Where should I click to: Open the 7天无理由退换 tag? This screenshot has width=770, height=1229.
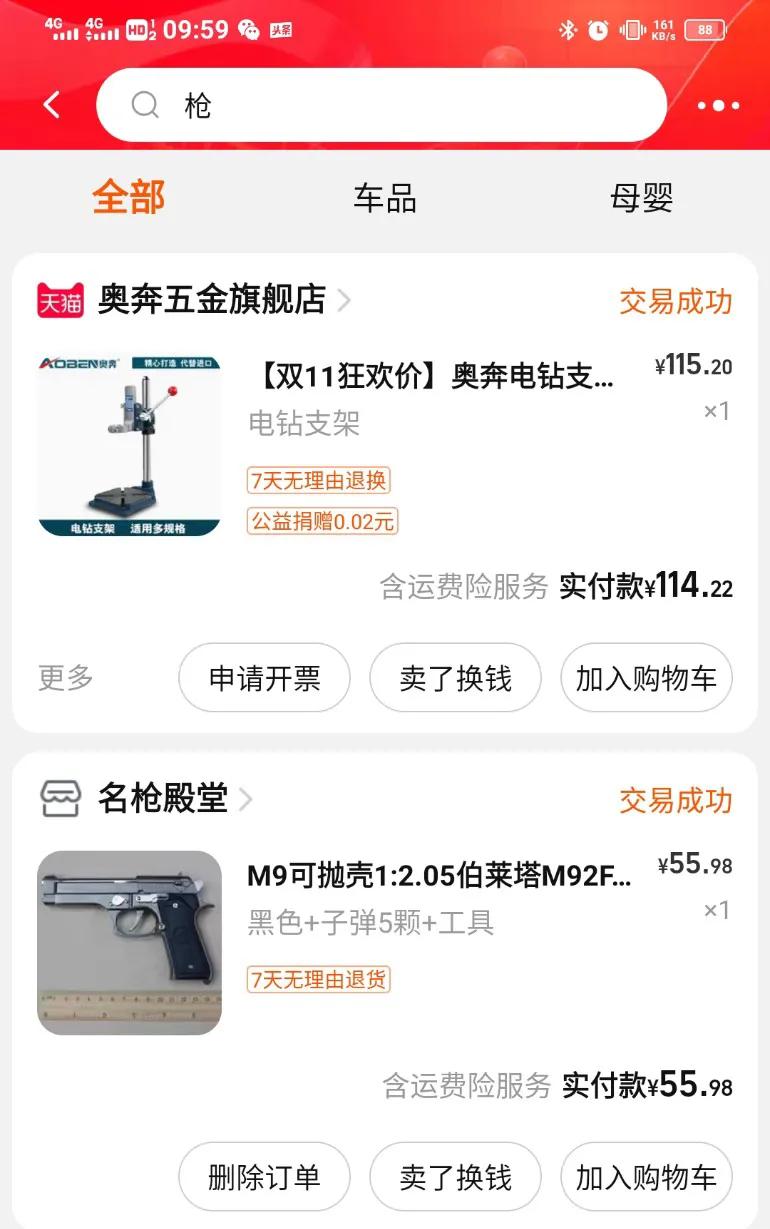[319, 481]
